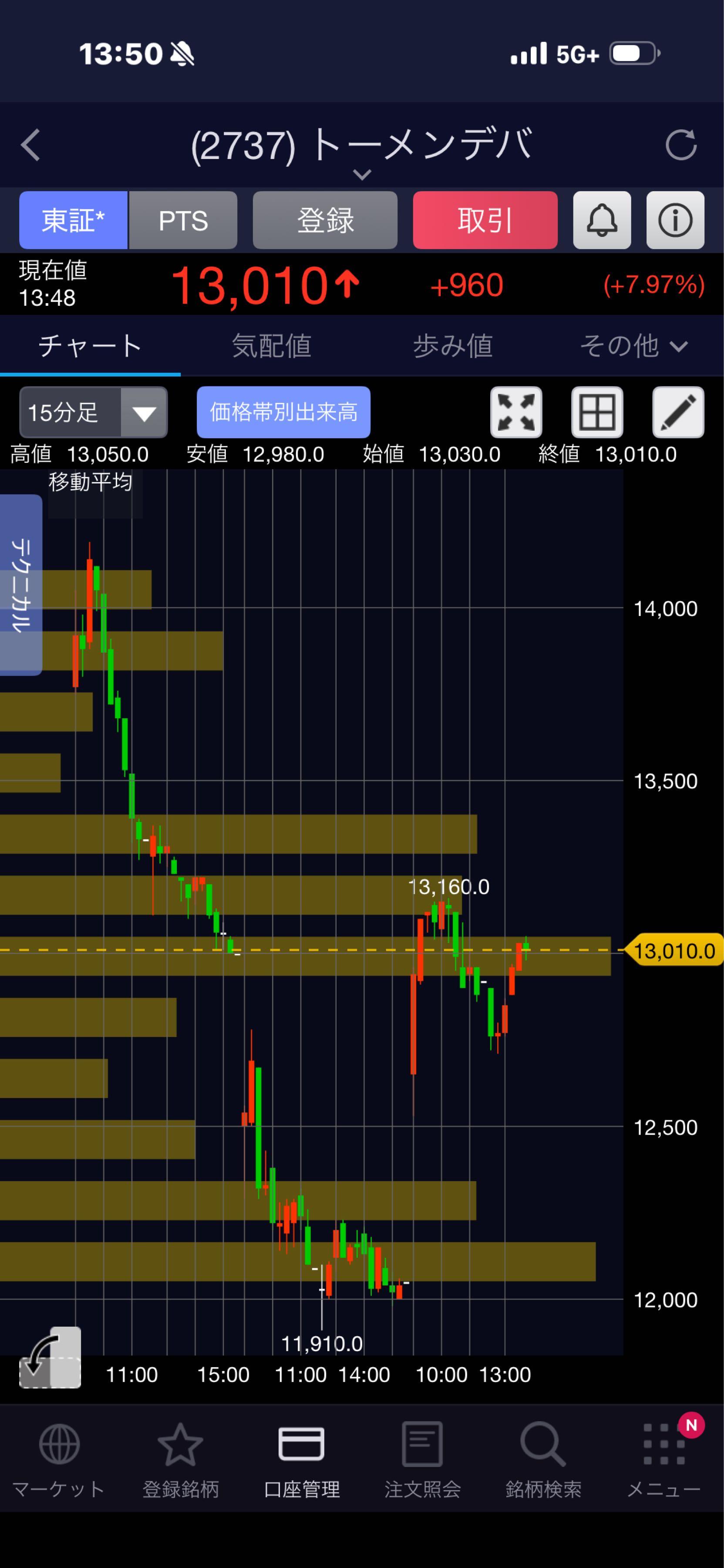Screen dimensions: 724x1568
Task: Switch to the 気配値 tab
Action: click(271, 346)
